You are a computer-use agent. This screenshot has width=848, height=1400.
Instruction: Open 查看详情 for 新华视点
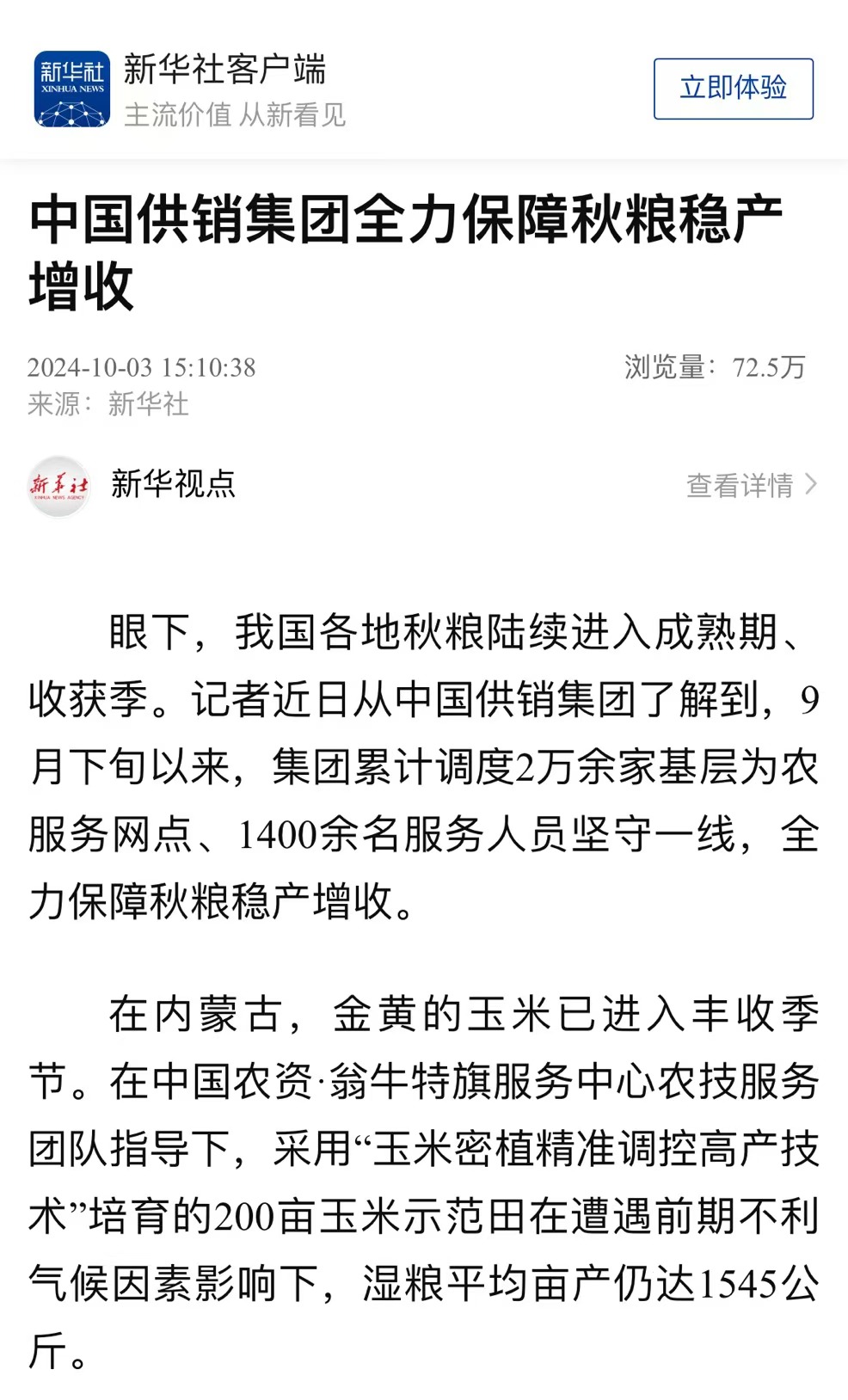click(750, 485)
